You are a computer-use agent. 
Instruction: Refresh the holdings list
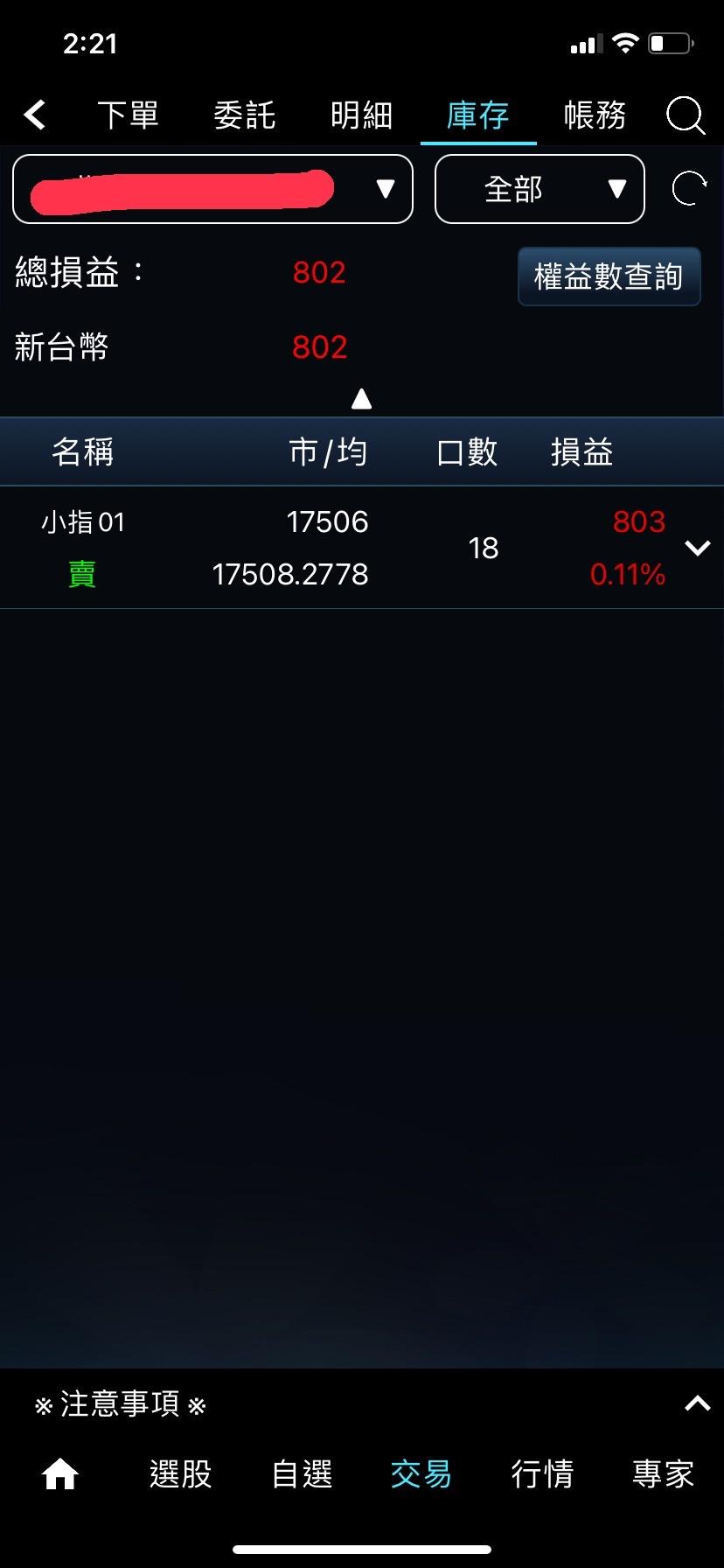pos(689,189)
